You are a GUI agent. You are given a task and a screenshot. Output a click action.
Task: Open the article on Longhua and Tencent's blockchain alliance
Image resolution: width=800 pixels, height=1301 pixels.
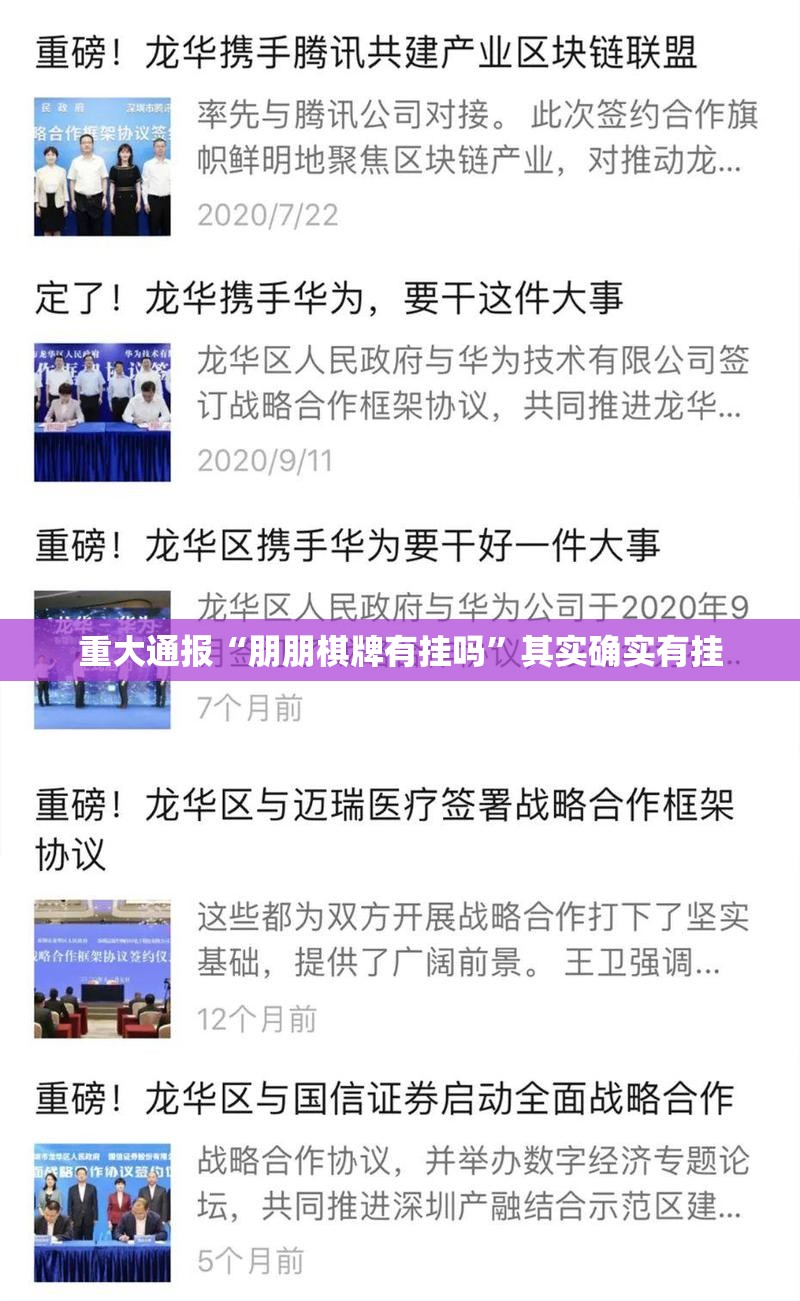366,52
